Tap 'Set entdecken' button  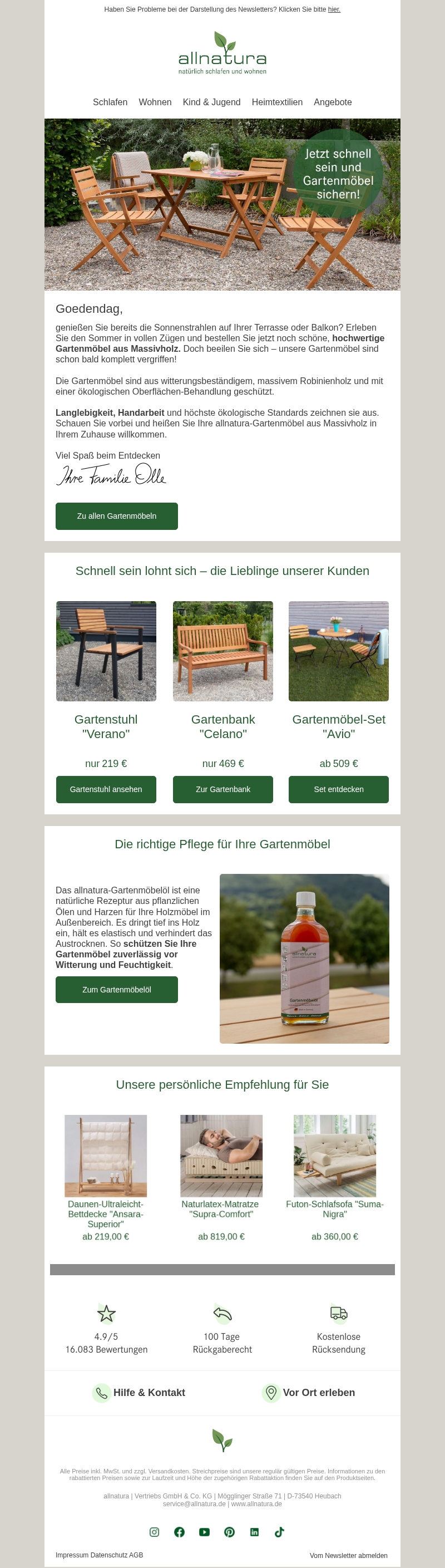click(x=339, y=789)
